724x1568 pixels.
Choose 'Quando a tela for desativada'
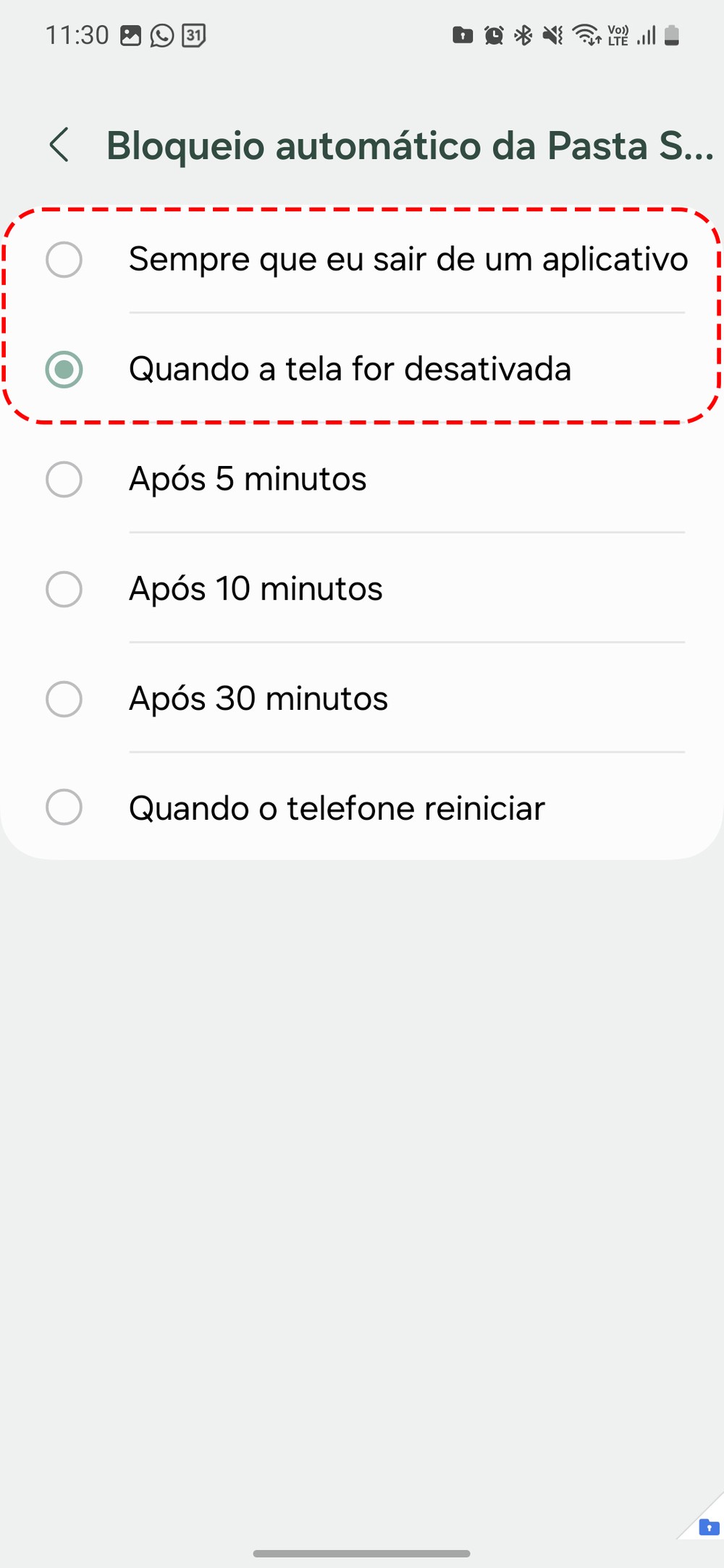pyautogui.click(x=64, y=369)
